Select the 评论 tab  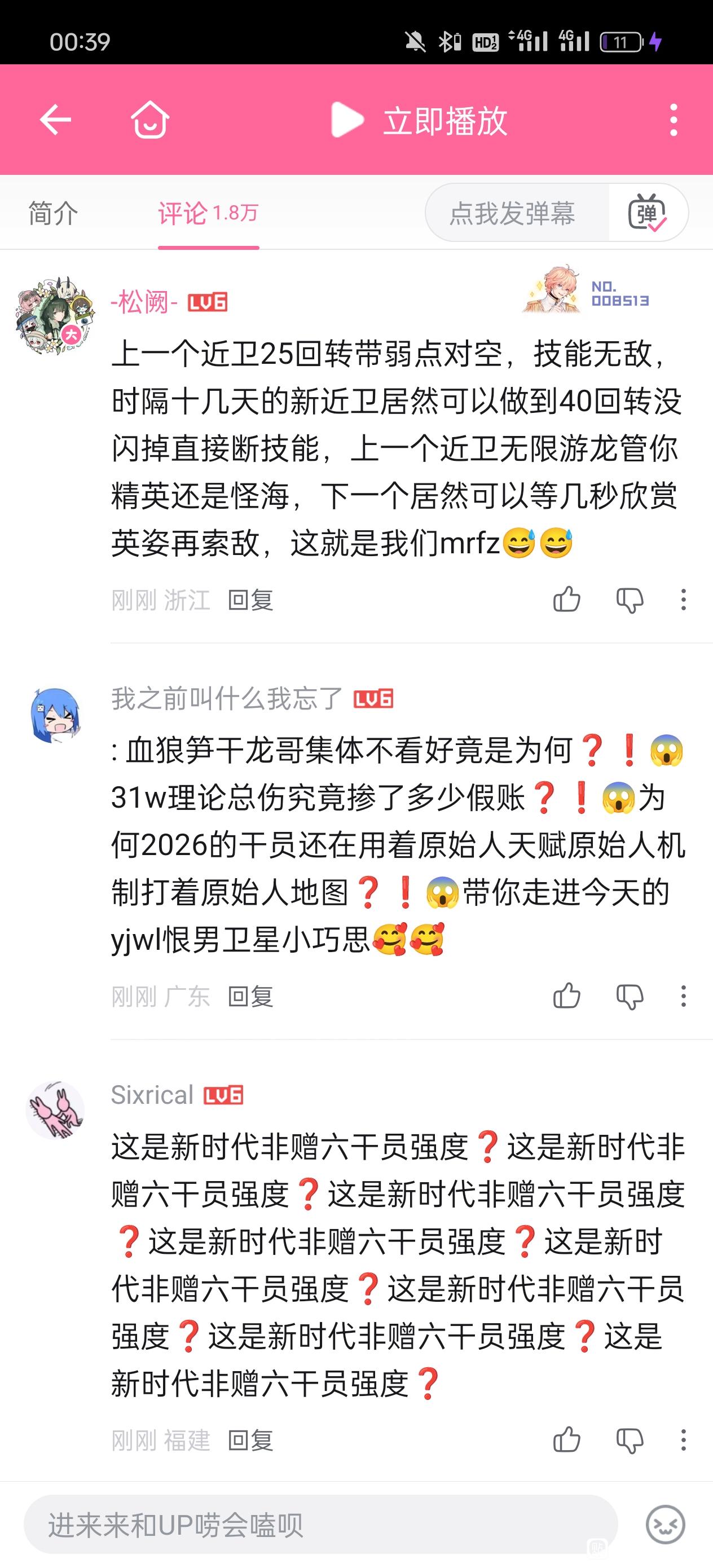pyautogui.click(x=208, y=214)
